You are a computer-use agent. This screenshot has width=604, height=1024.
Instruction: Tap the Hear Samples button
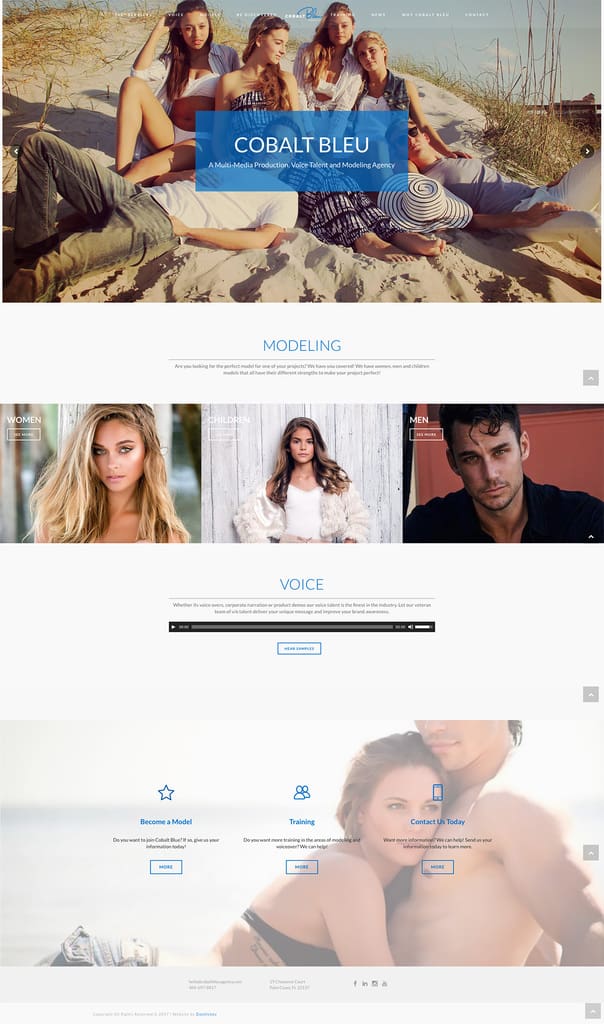299,648
